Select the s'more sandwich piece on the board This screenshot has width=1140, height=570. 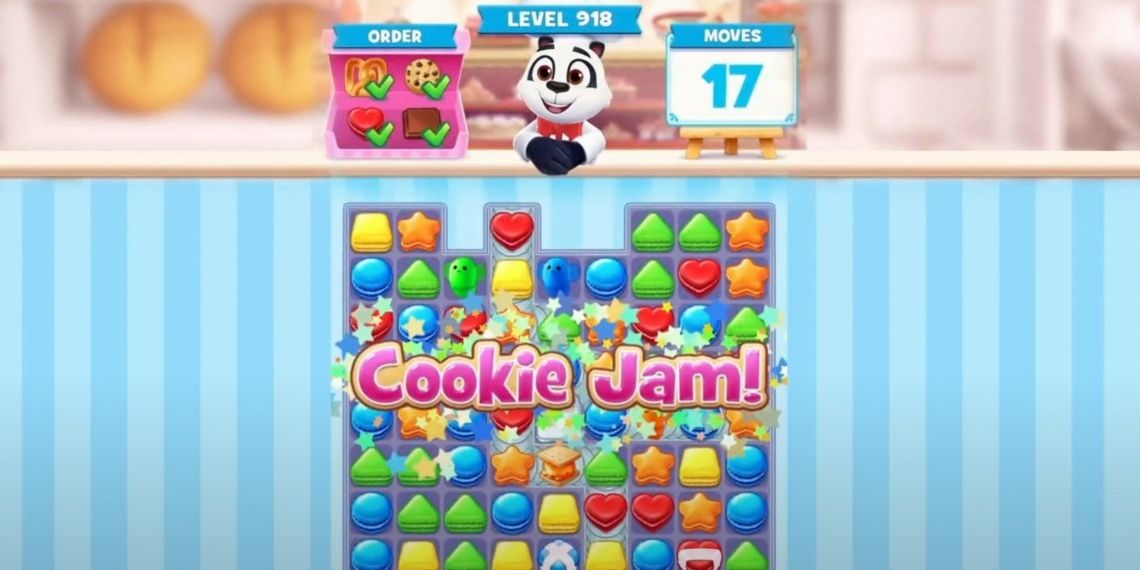coord(560,464)
